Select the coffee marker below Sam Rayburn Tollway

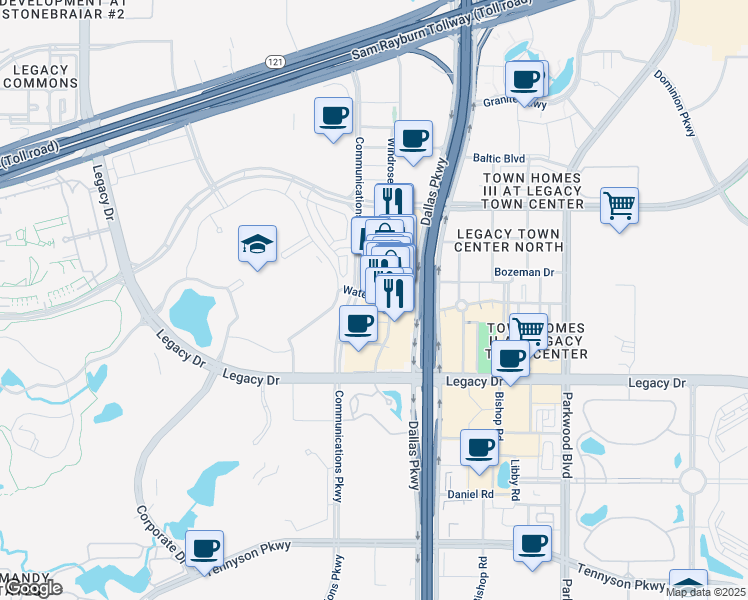(x=333, y=115)
